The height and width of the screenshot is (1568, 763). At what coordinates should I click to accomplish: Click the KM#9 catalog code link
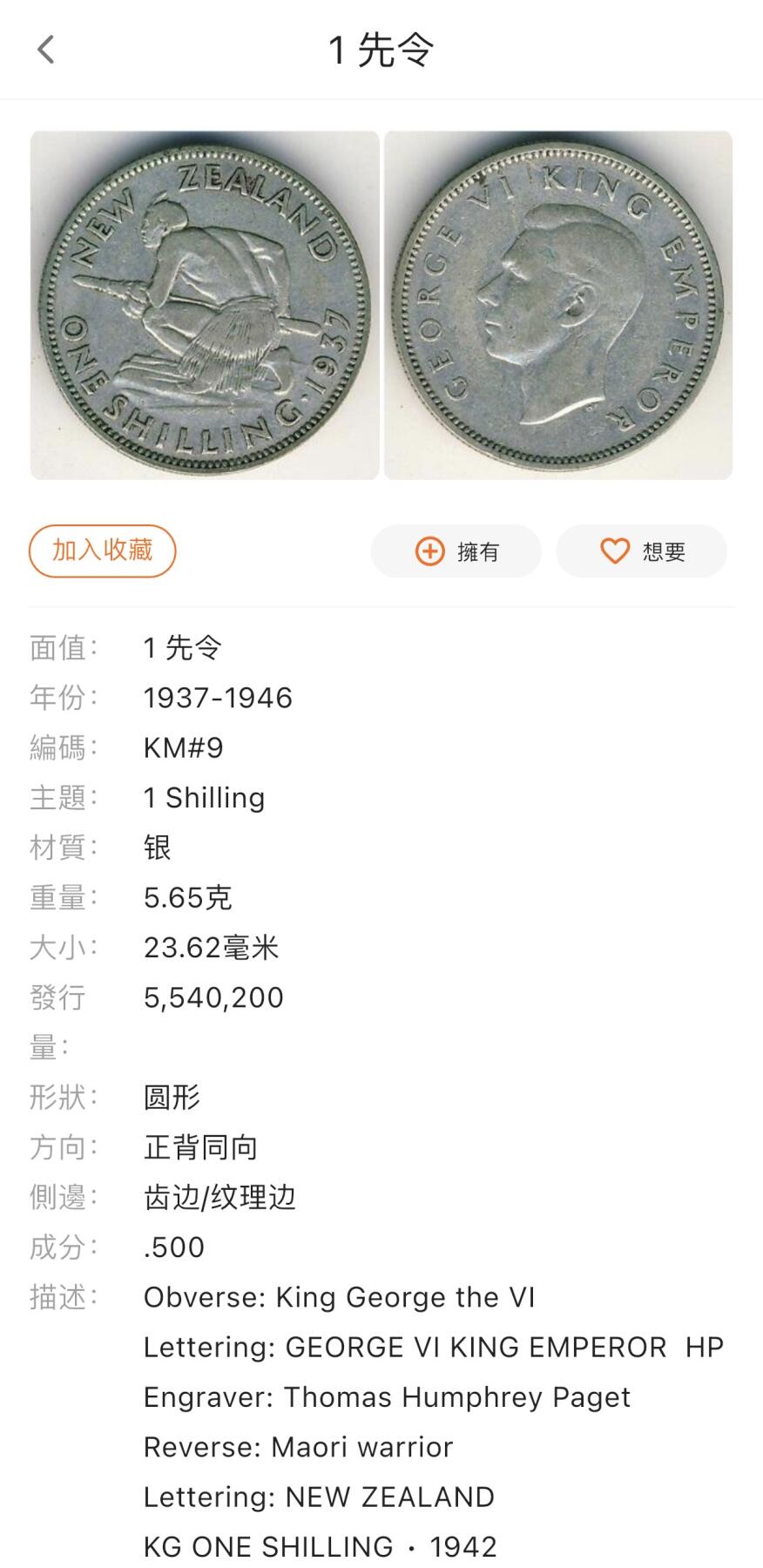tap(183, 747)
